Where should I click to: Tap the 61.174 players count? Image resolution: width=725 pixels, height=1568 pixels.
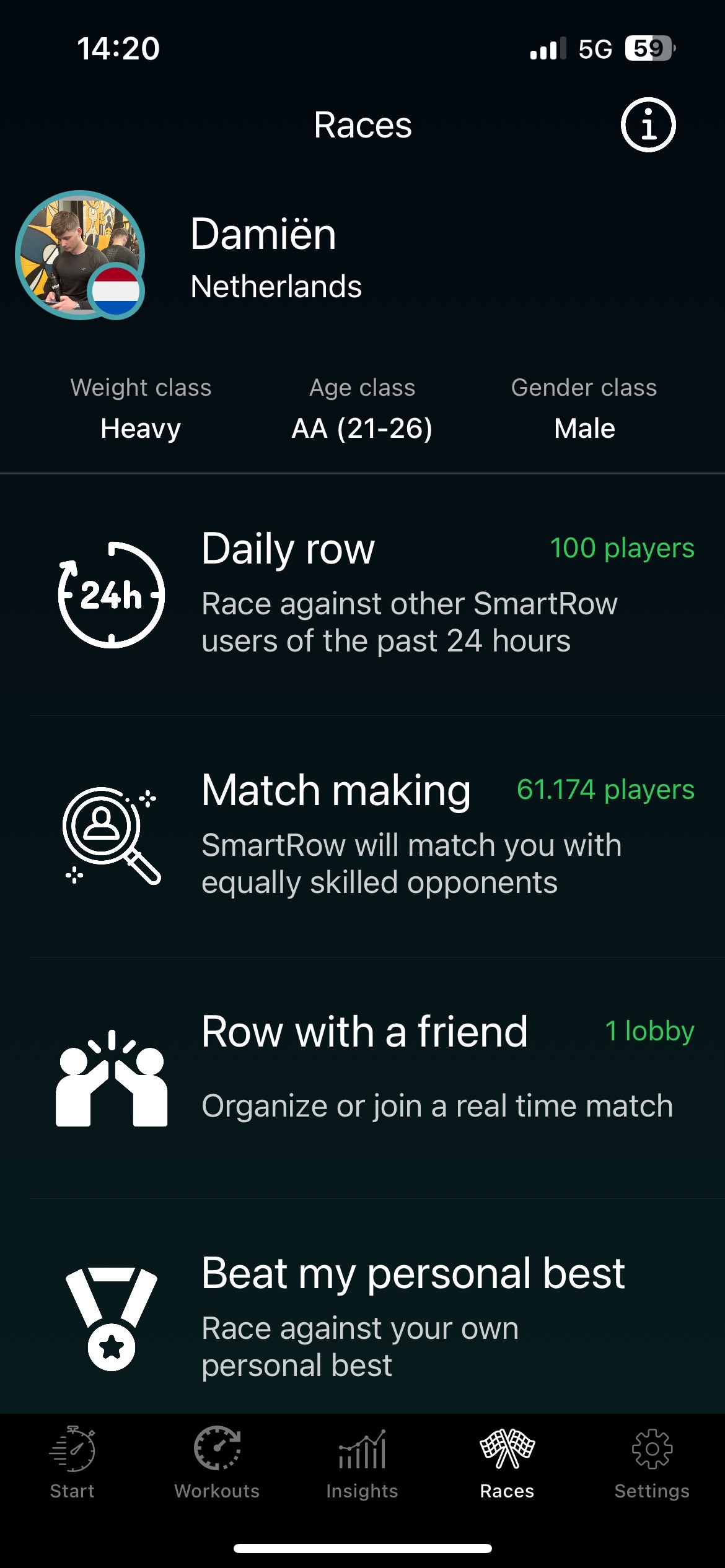(x=604, y=790)
